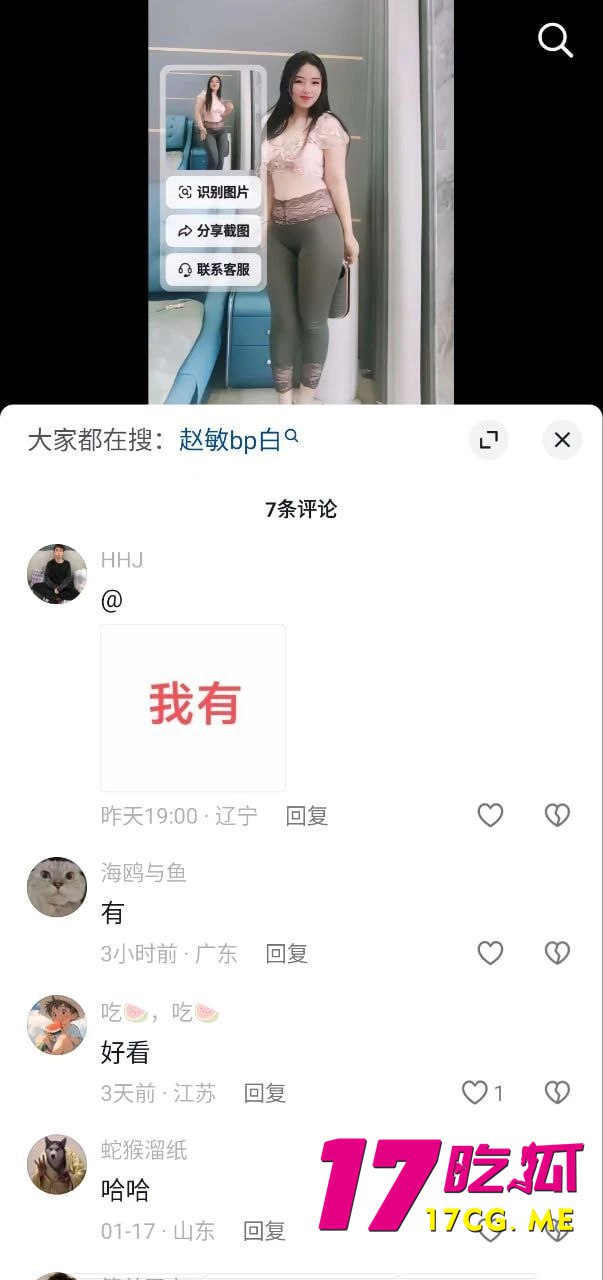Reply to 蛇猴溜纸's comment
The image size is (603, 1280).
coord(265,1231)
